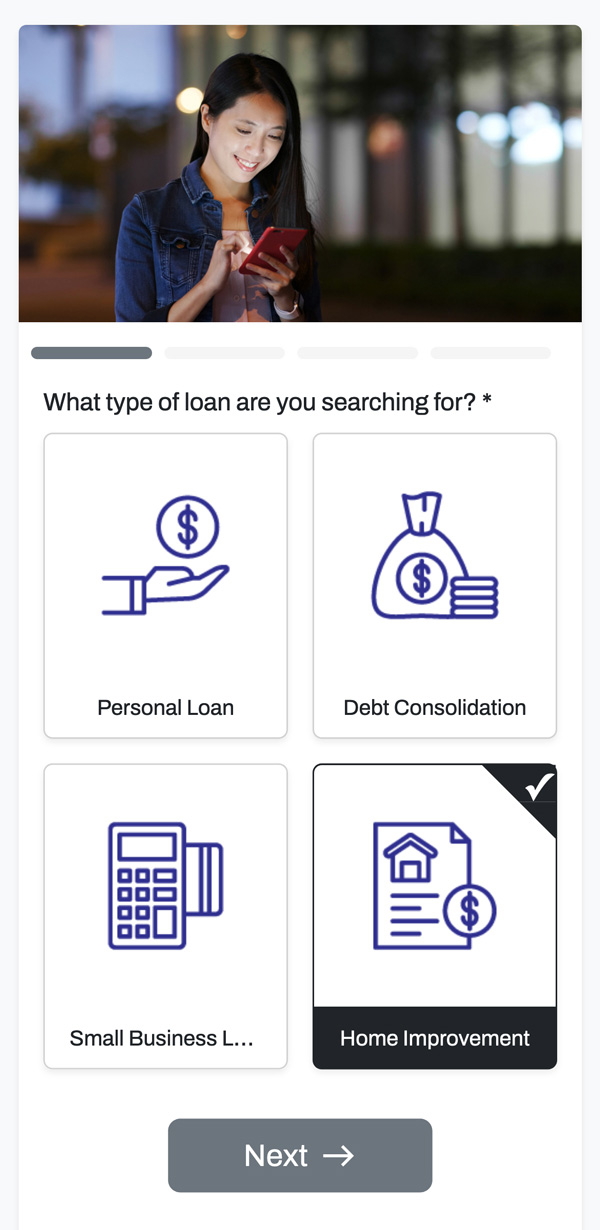Deselect the Home Improvement card
The width and height of the screenshot is (600, 1230).
(434, 916)
